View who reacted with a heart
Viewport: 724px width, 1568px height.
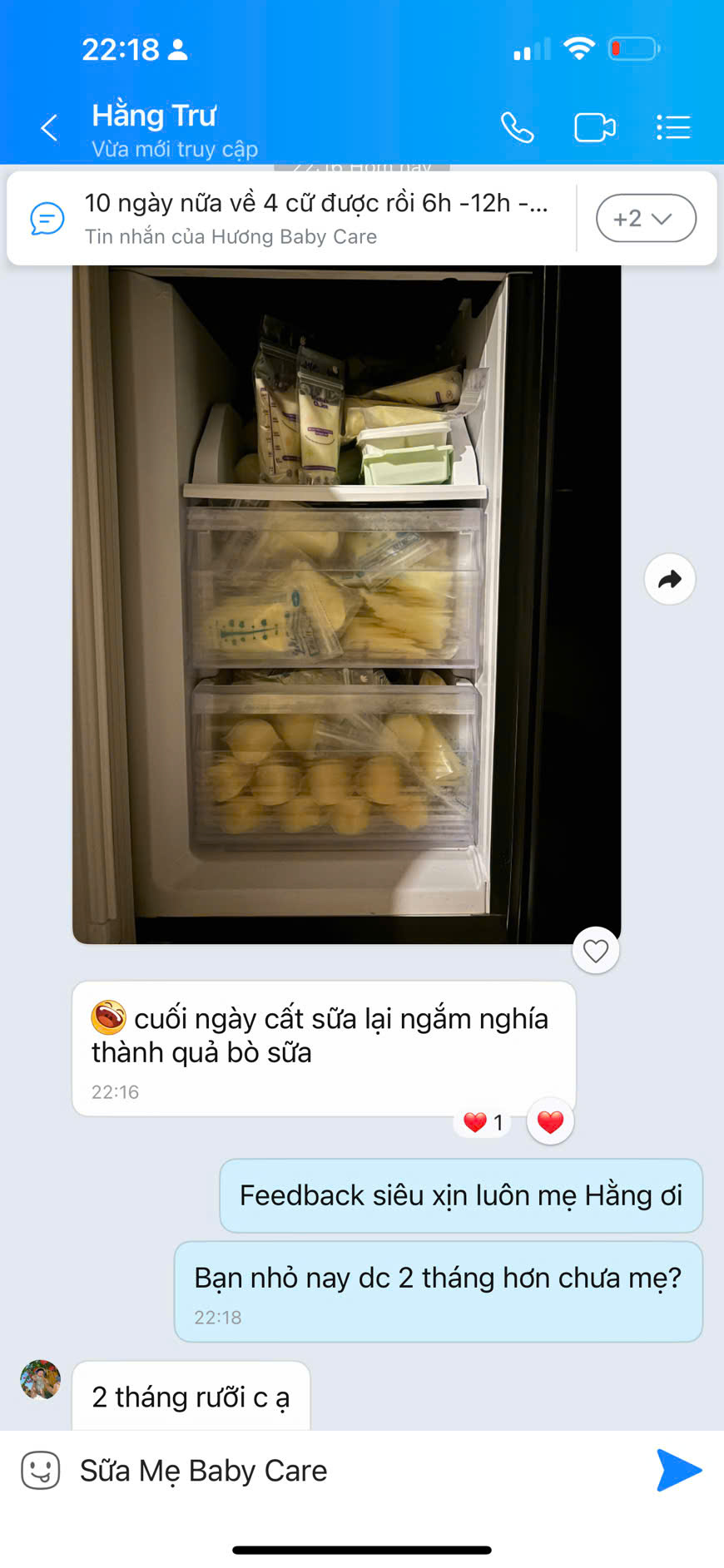[483, 1122]
